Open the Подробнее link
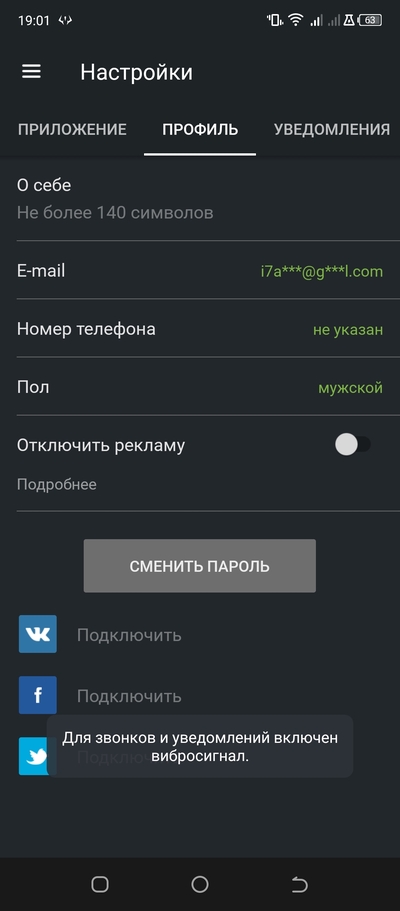 (x=56, y=485)
